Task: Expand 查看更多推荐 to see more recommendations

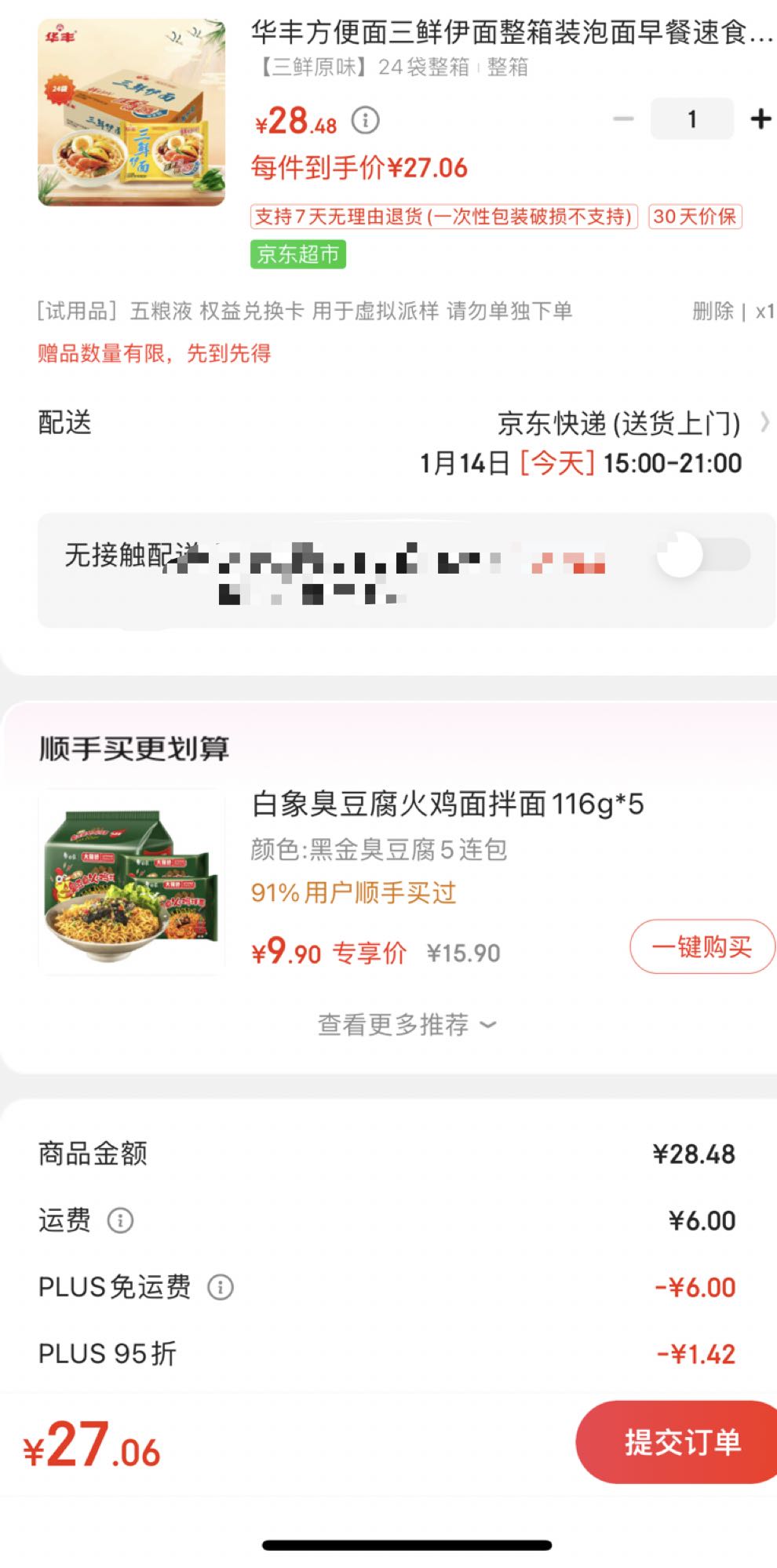Action: (405, 1023)
